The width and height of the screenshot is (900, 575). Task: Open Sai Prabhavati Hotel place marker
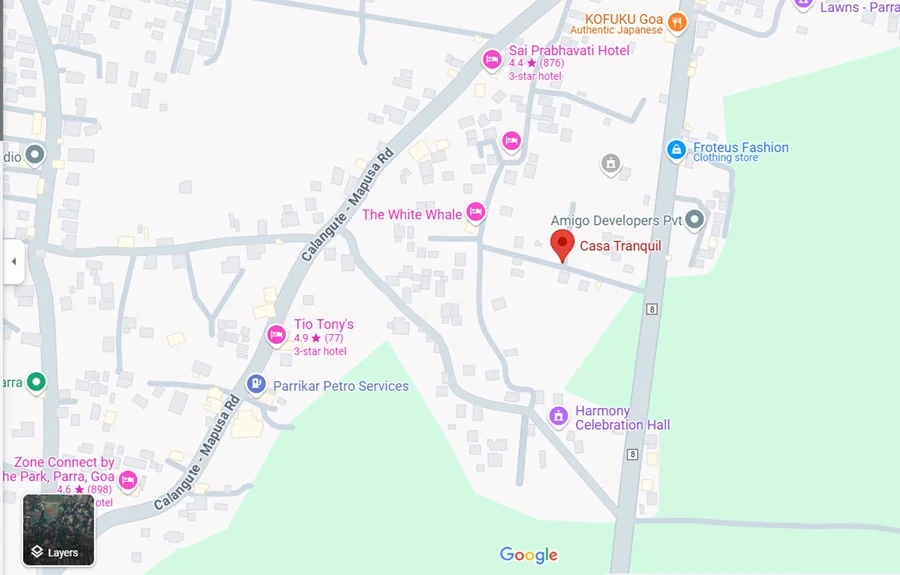(491, 60)
